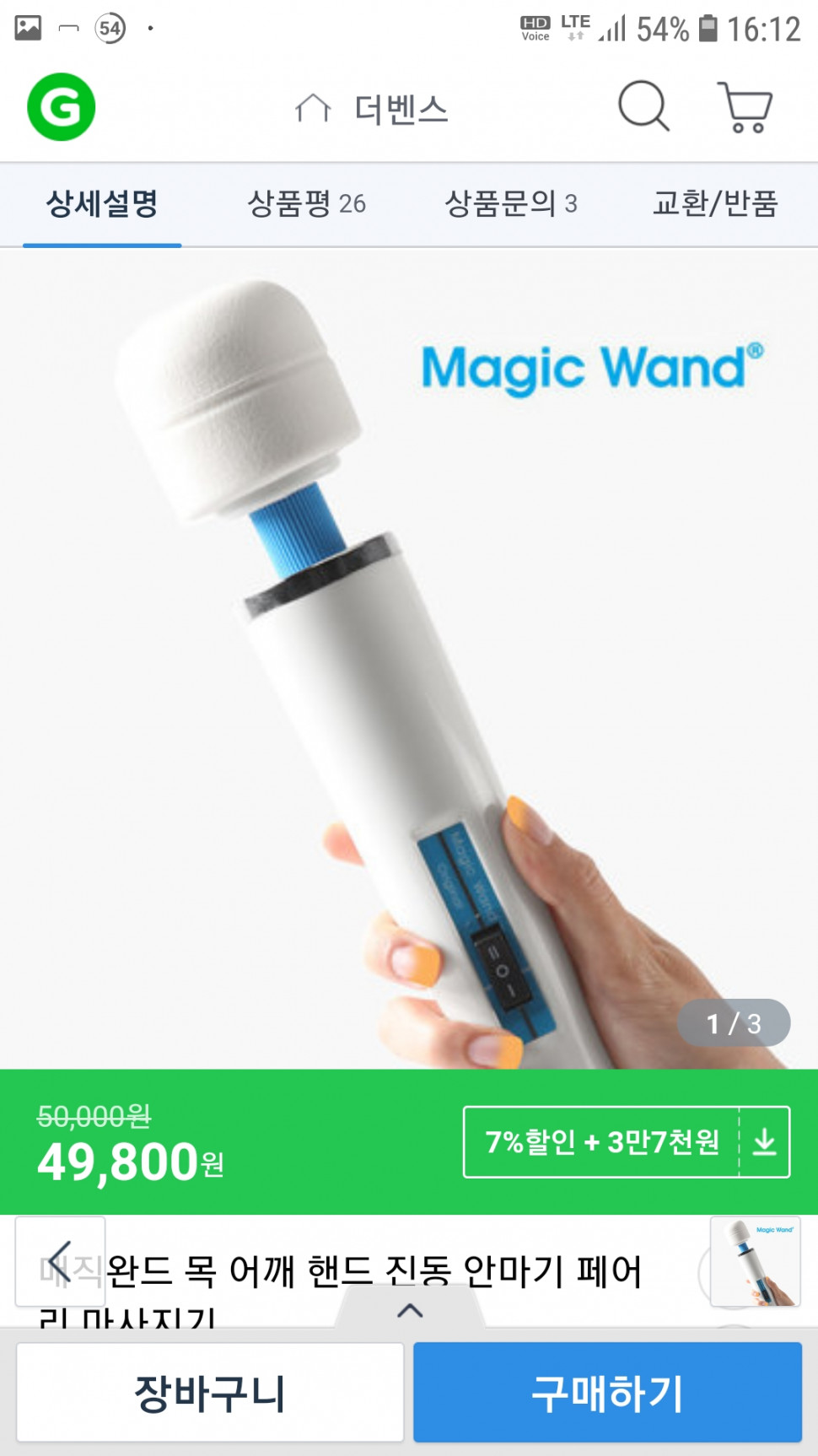Open the search icon
The height and width of the screenshot is (1456, 818).
click(x=643, y=107)
